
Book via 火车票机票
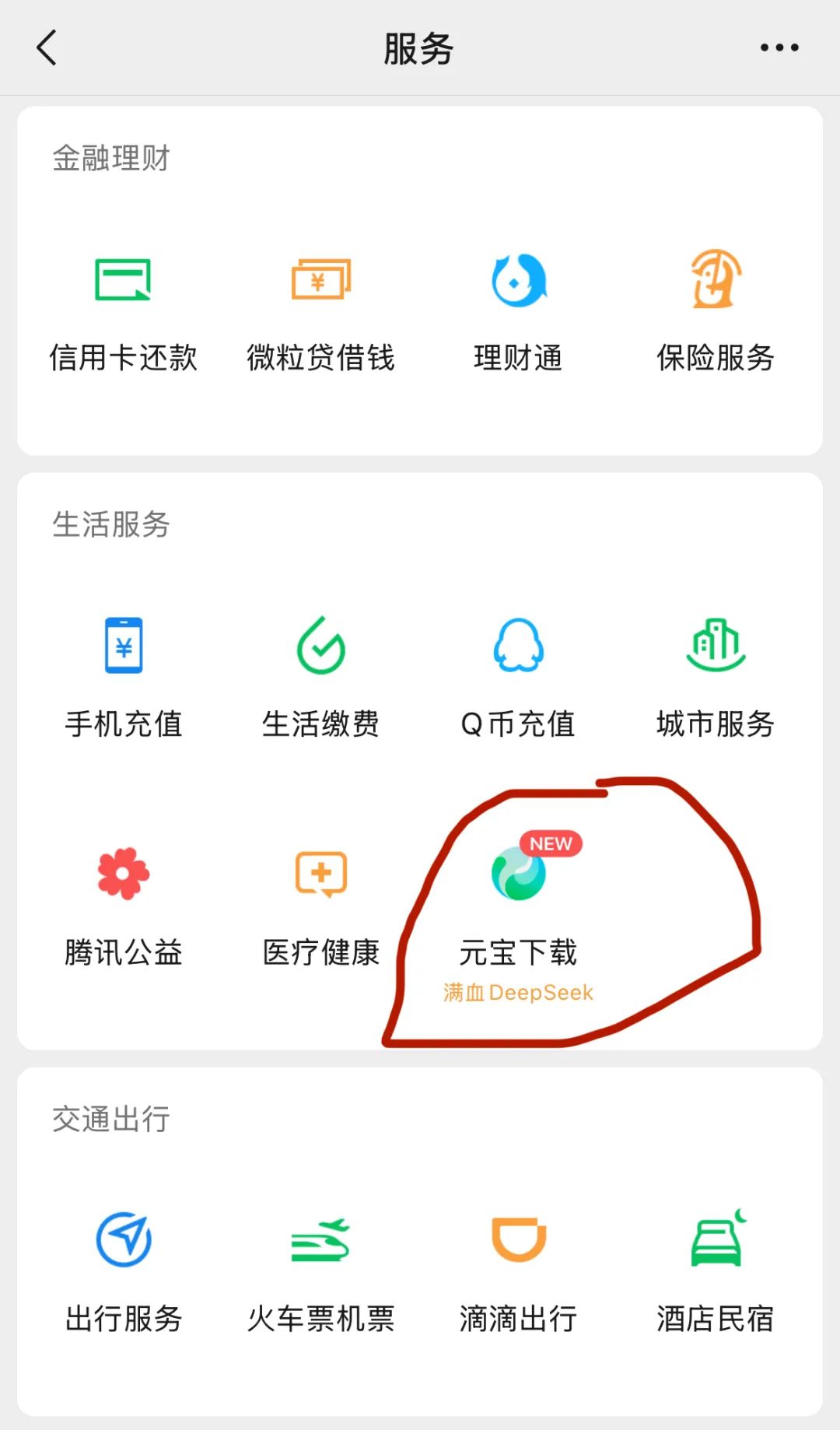pos(321,1273)
